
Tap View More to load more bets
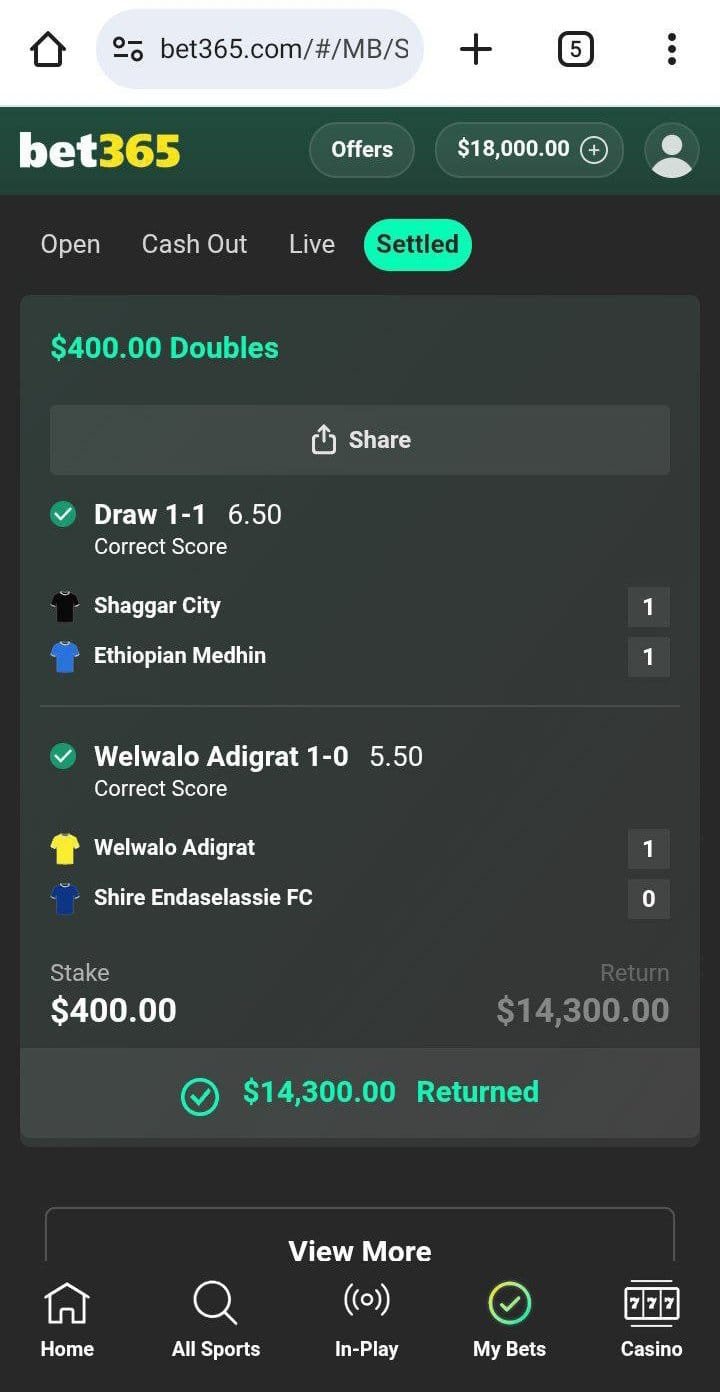point(360,1250)
